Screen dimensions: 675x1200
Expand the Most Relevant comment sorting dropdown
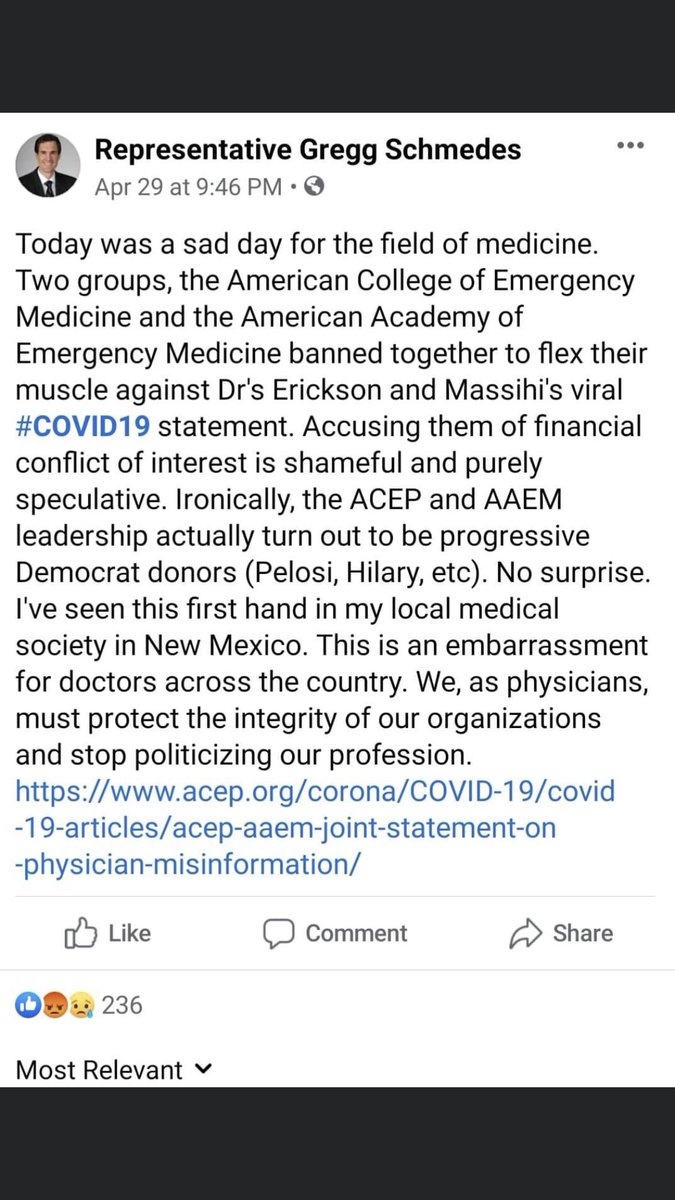click(114, 1070)
